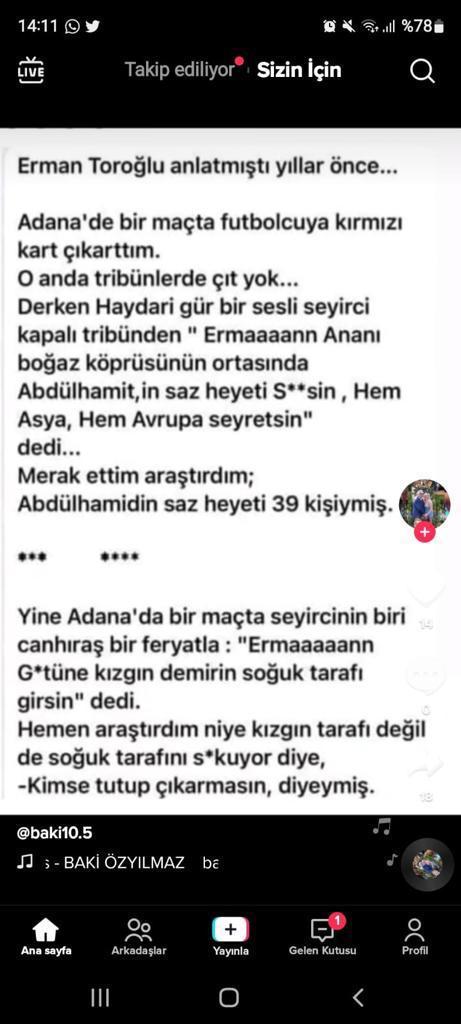Open Gelen Kutusu inbox
This screenshot has height=1024, width=461.
click(x=323, y=937)
